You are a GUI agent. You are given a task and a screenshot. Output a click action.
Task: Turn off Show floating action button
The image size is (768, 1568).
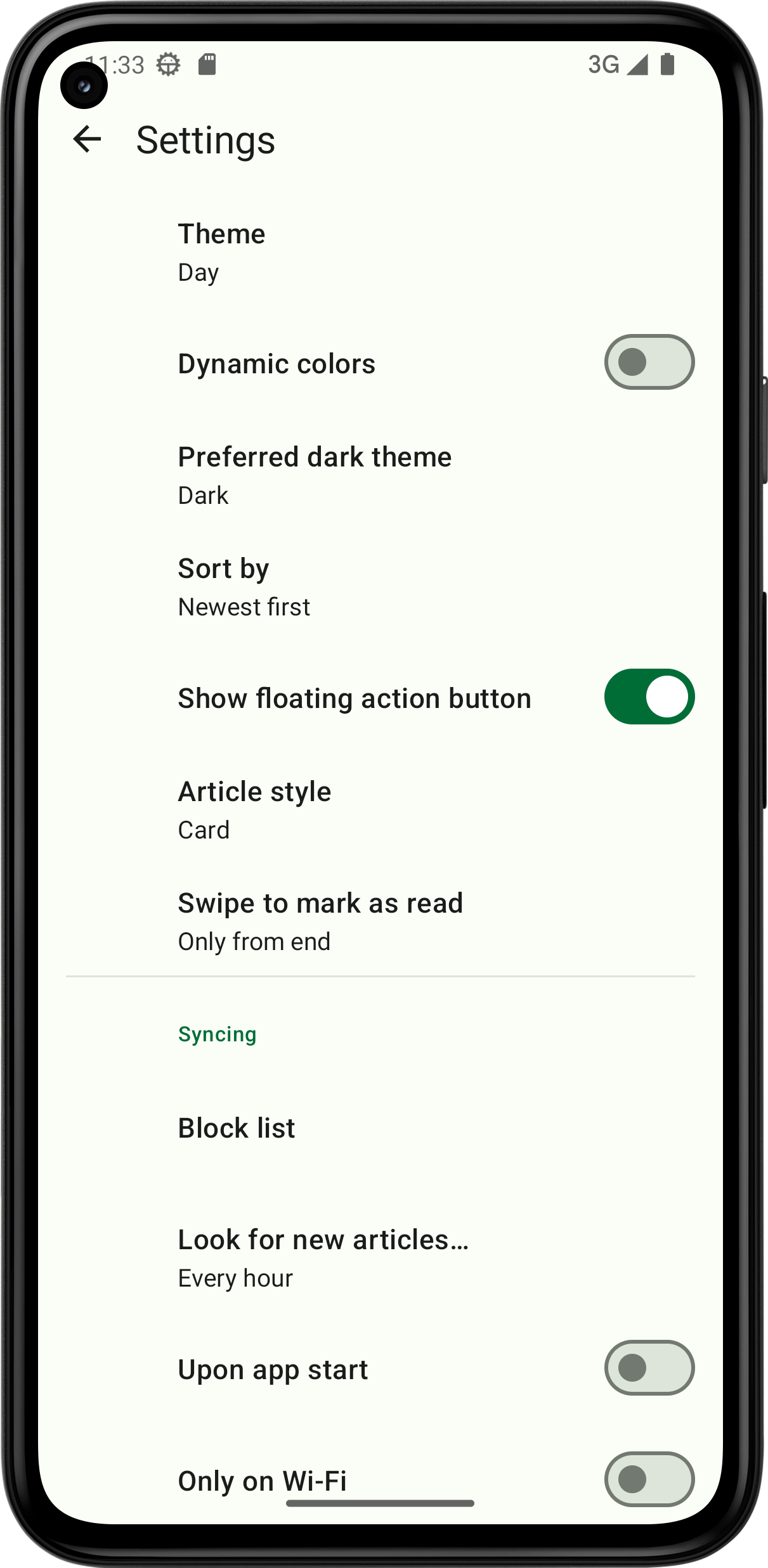pos(649,697)
